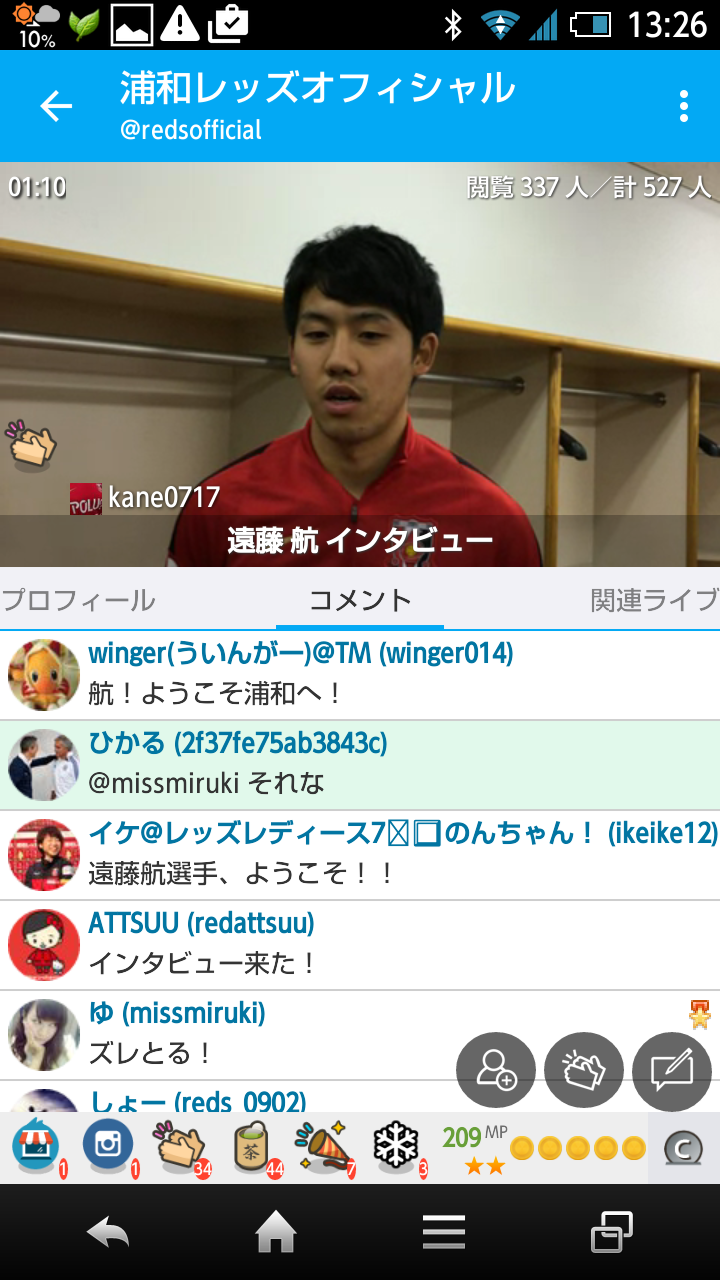The image size is (720, 1280).
Task: Tap the Instagram-style camera item
Action: (x=108, y=1146)
